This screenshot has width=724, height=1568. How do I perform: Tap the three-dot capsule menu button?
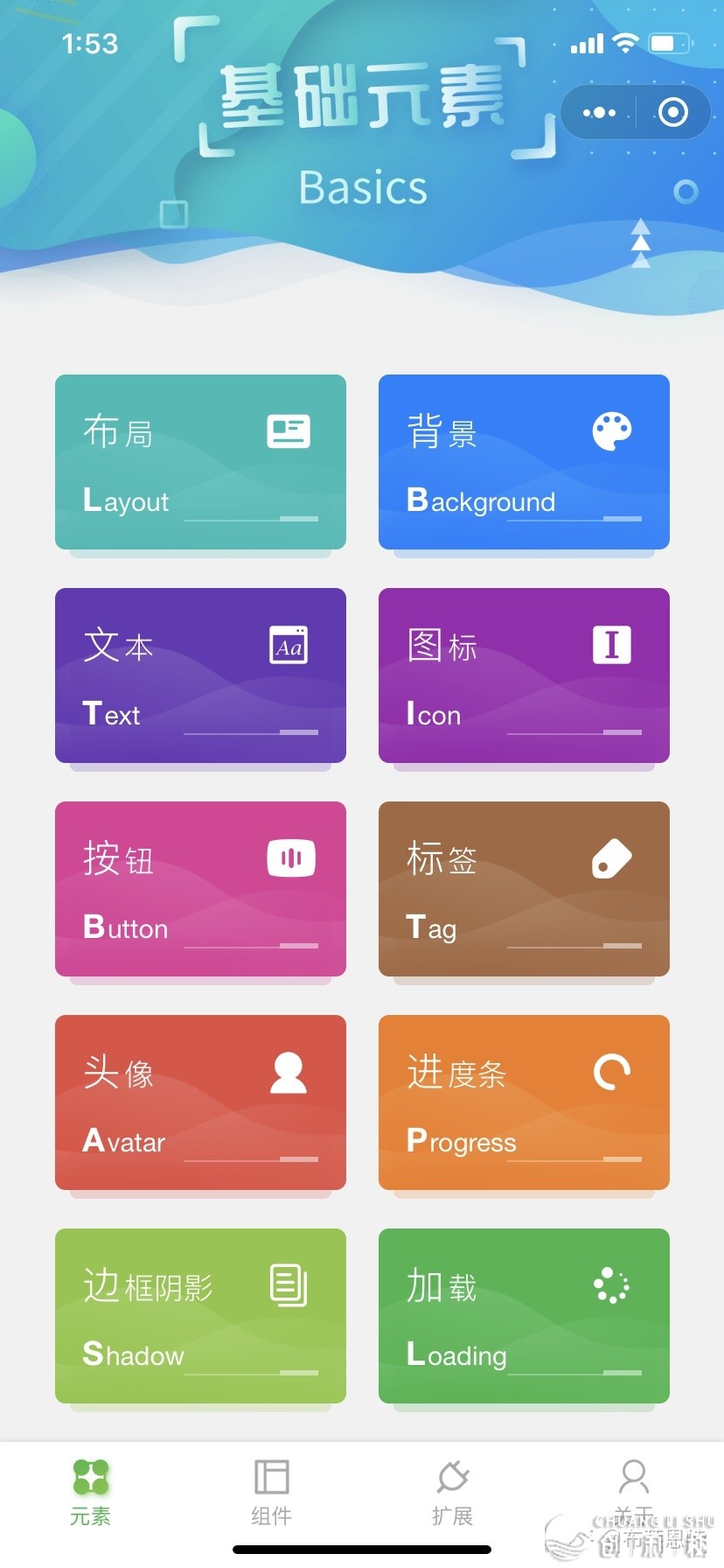[x=598, y=112]
